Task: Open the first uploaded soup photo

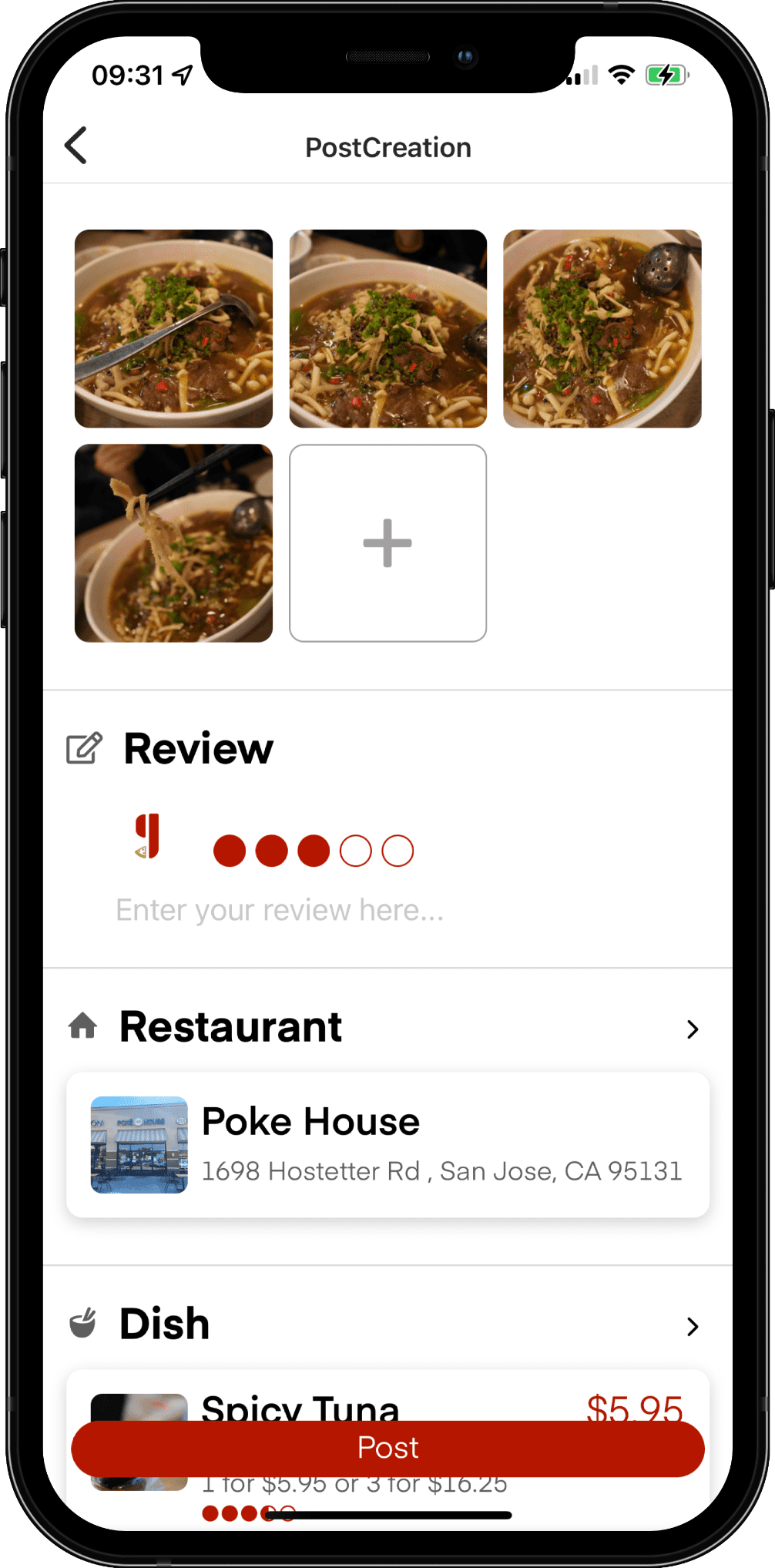Action: pyautogui.click(x=173, y=328)
